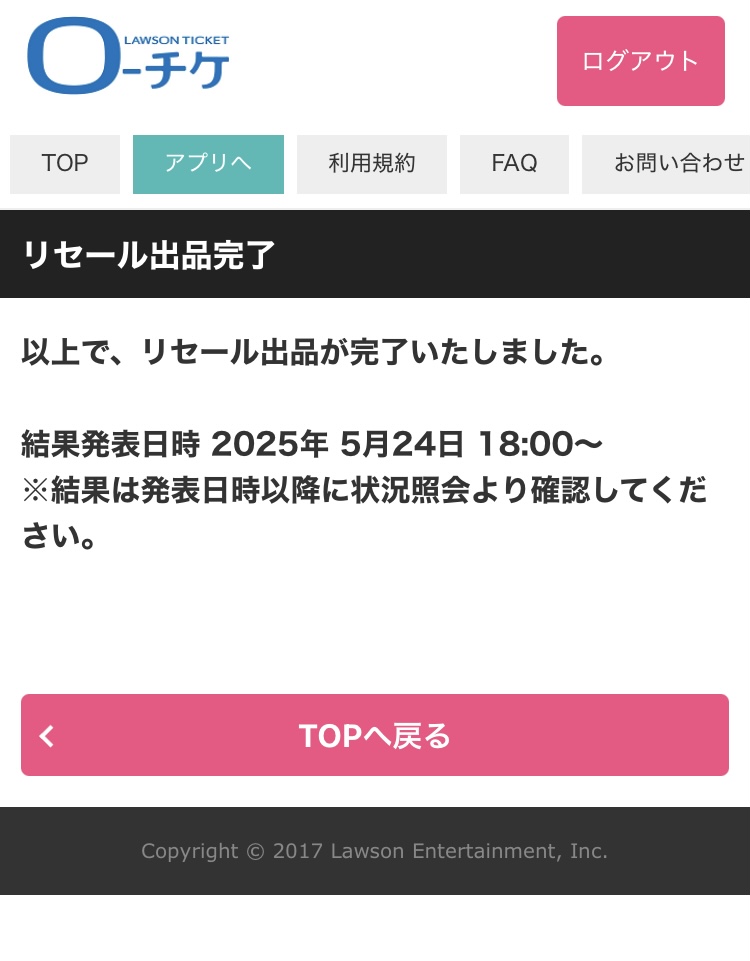750x961 pixels.
Task: Open the Lawson Ticket logo homepage
Action: [x=128, y=57]
